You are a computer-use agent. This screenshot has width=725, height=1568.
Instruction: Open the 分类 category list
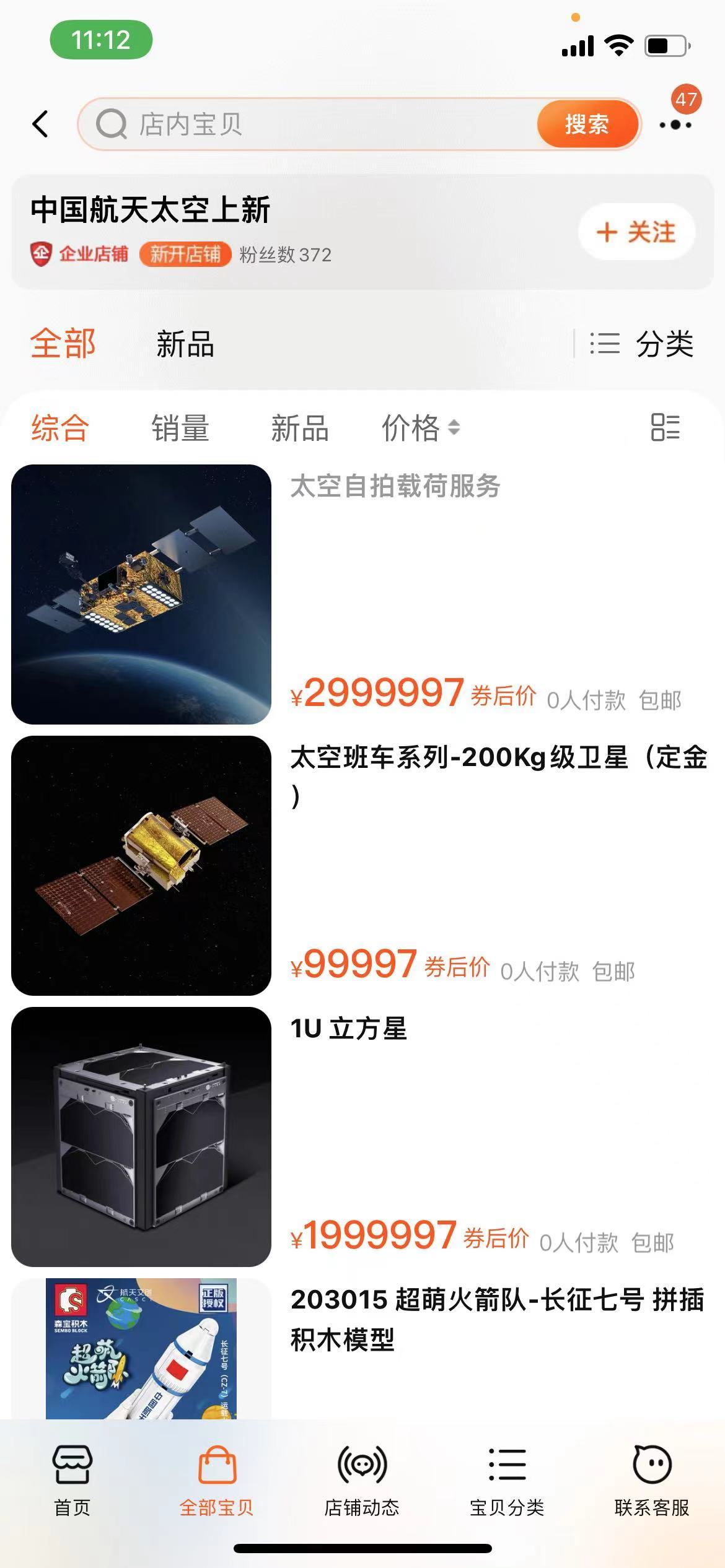click(641, 344)
